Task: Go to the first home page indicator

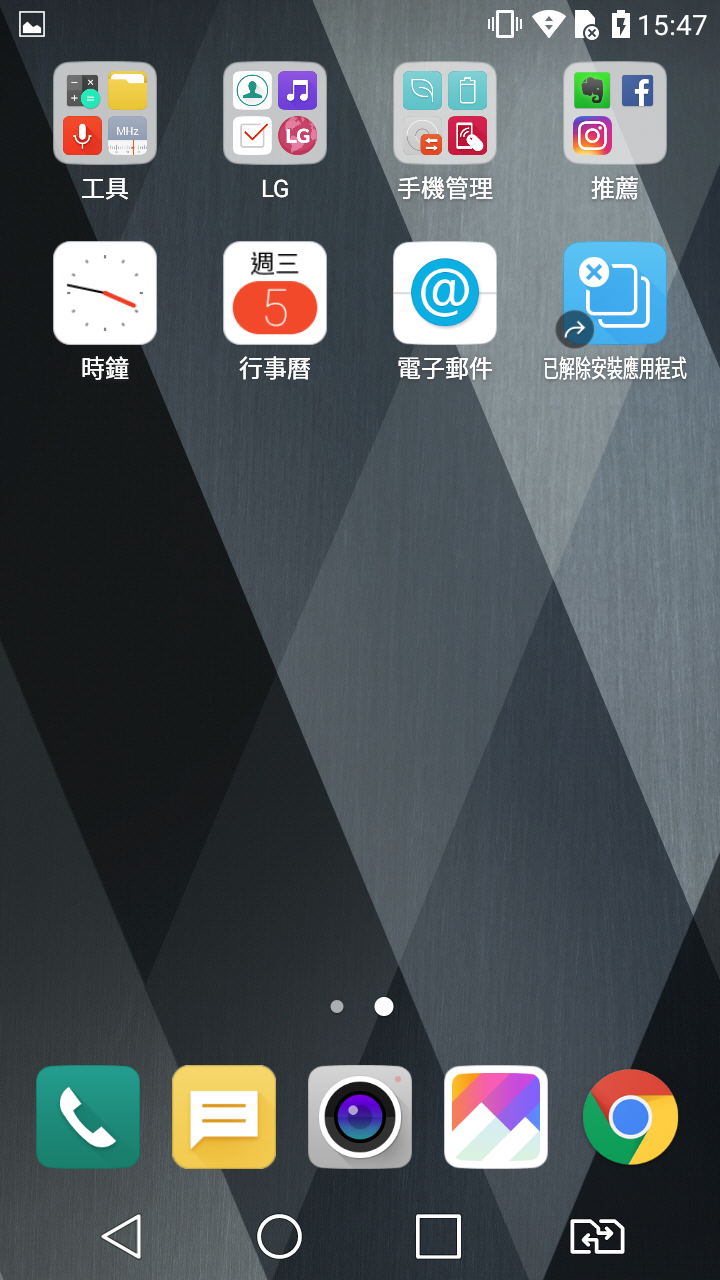Action: click(337, 1006)
